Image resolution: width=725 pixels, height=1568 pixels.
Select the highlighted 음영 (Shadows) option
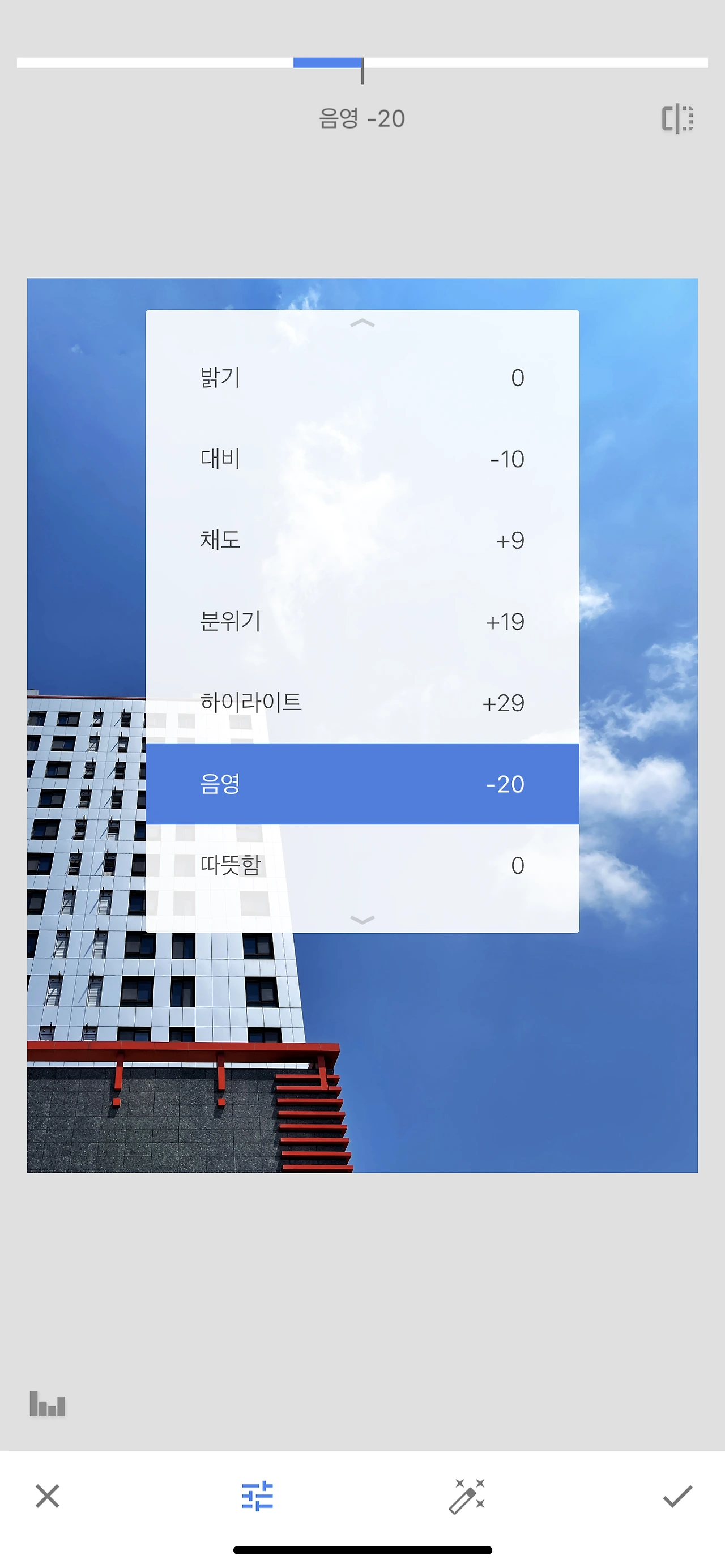coord(363,785)
